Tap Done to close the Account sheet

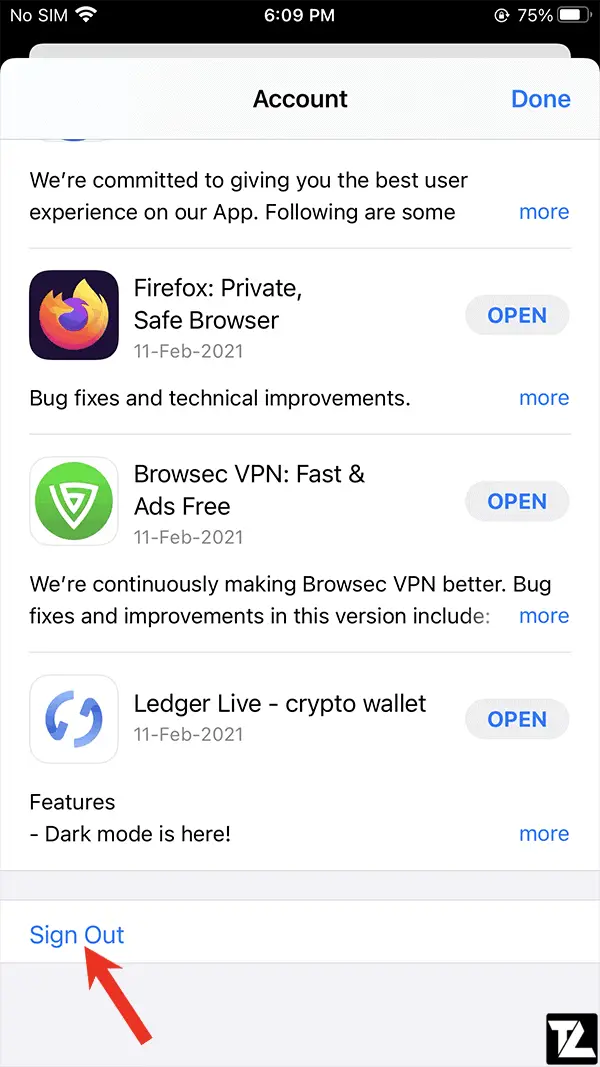coord(540,99)
